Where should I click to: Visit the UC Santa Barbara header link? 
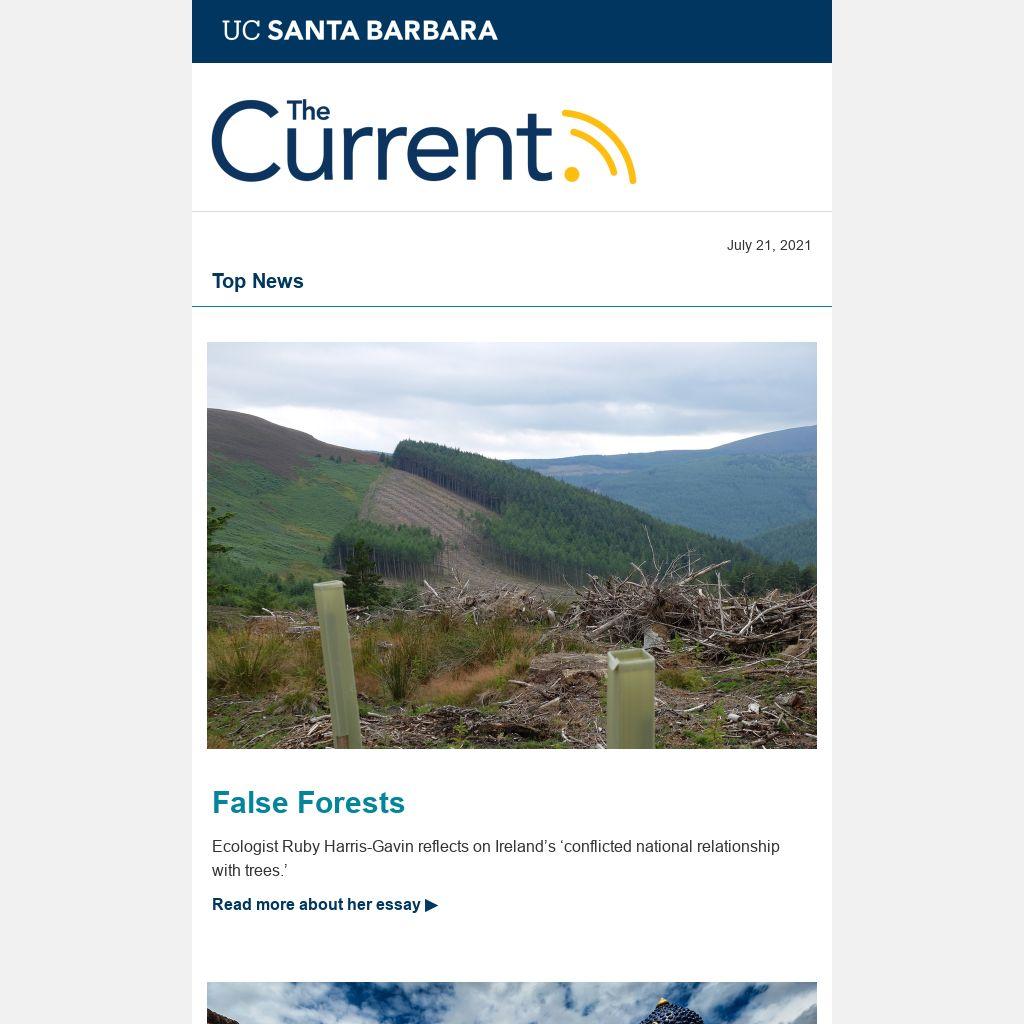[360, 31]
